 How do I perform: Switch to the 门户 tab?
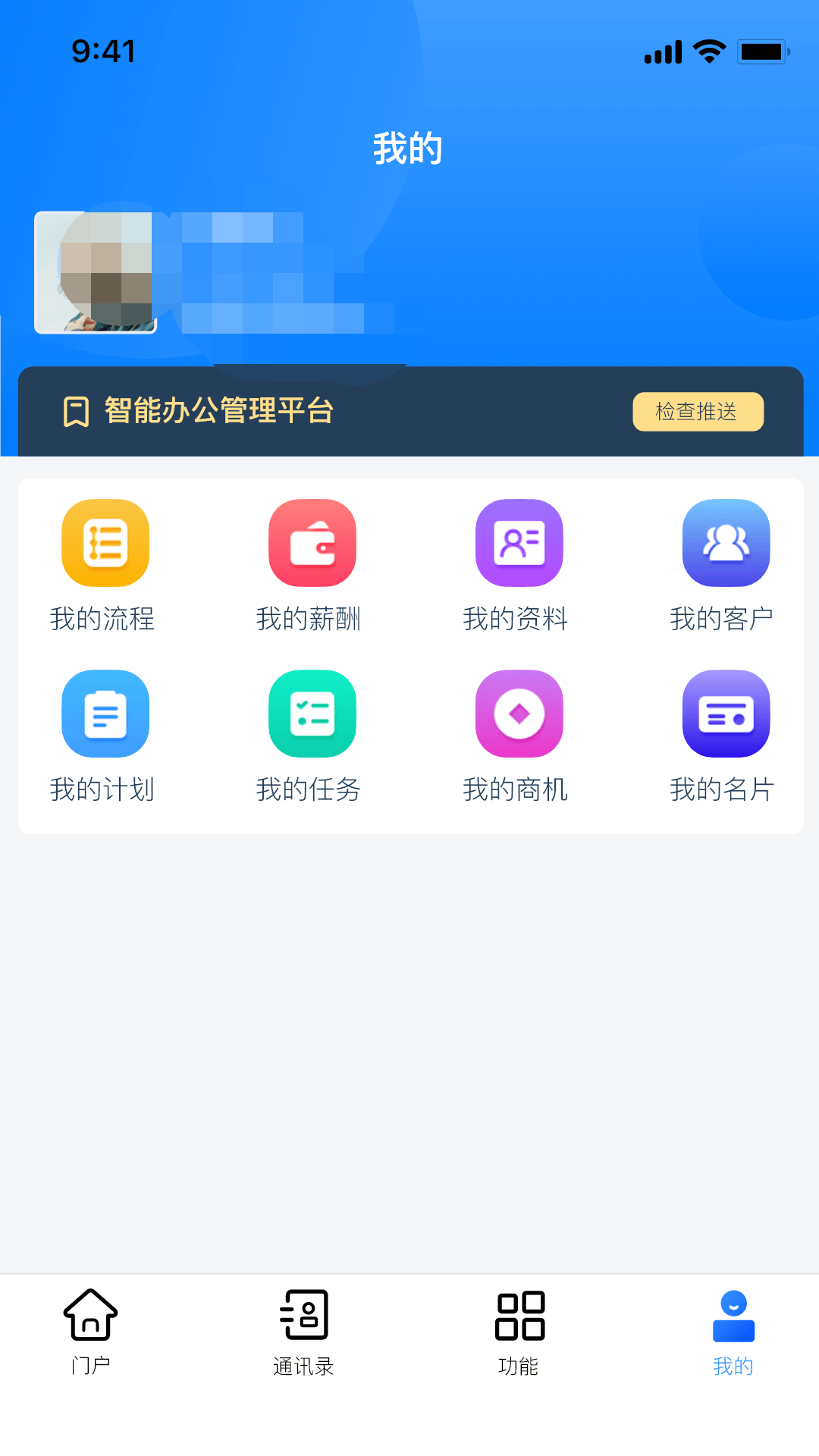89,1335
